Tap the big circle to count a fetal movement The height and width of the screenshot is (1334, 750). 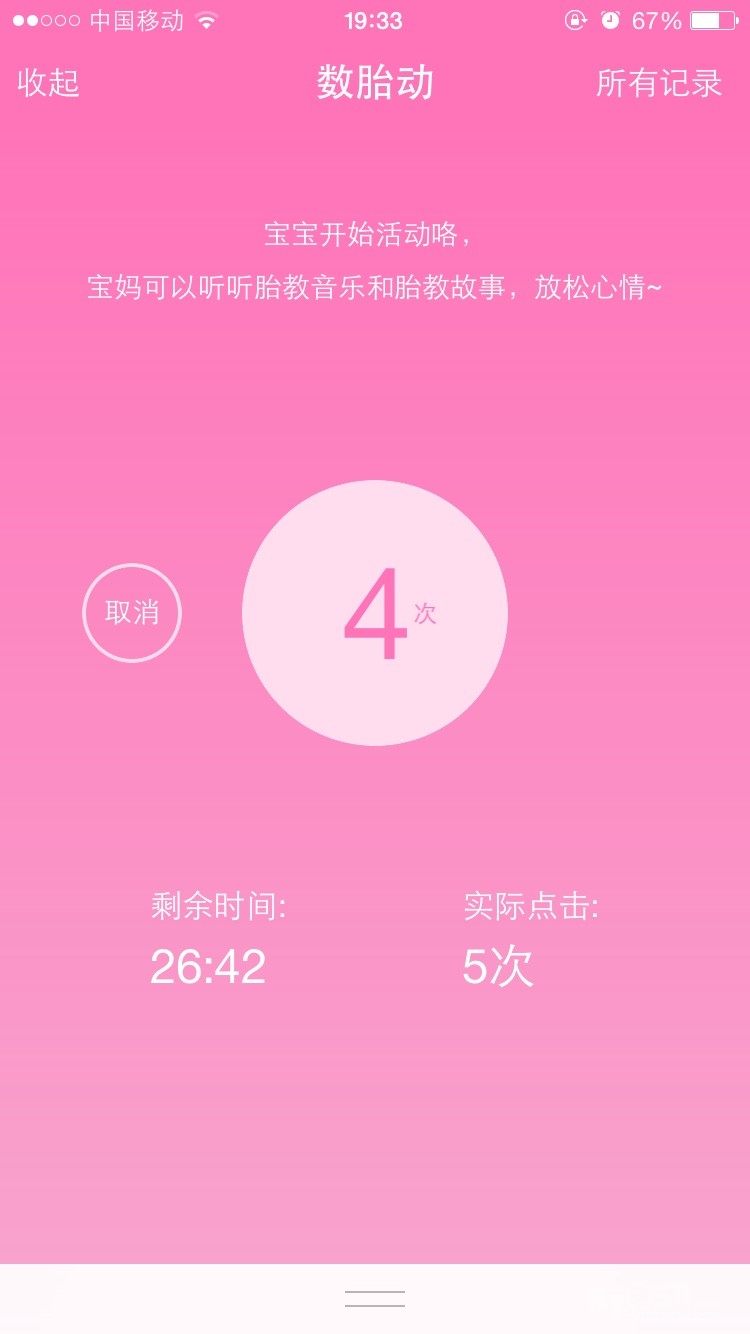click(x=375, y=613)
